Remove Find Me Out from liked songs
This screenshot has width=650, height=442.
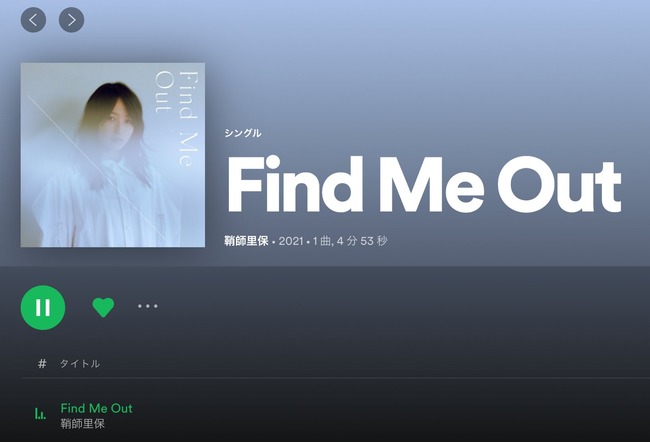click(103, 307)
